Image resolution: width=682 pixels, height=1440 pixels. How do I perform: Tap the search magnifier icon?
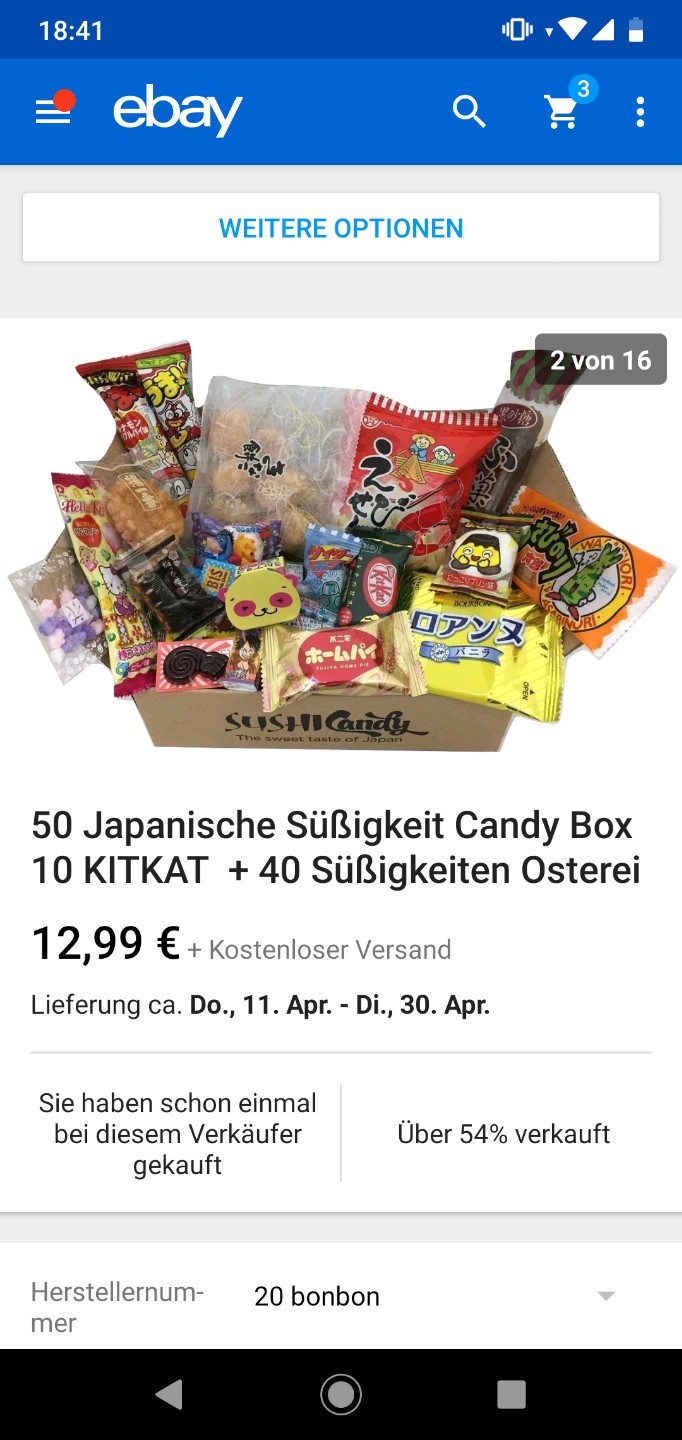[469, 111]
